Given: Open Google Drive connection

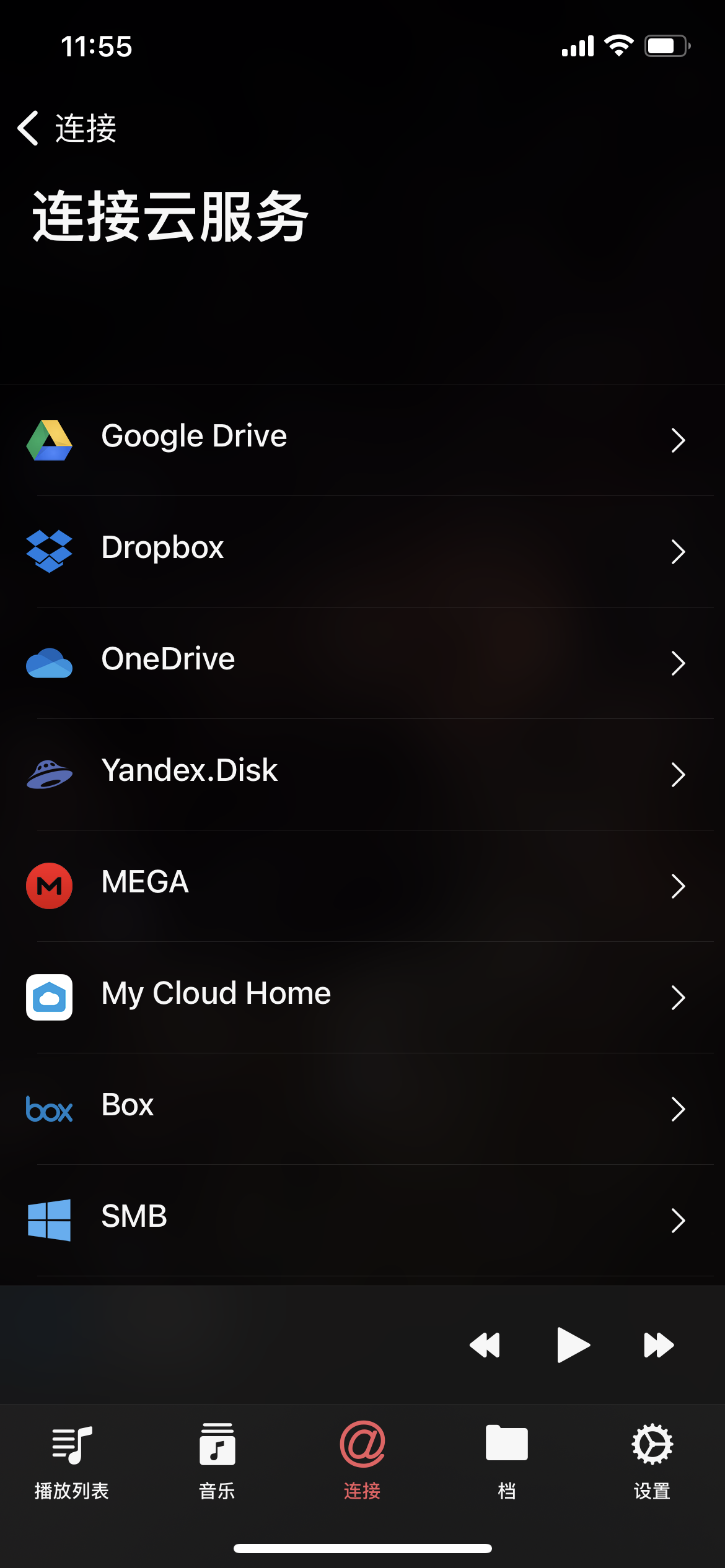Looking at the screenshot, I should [x=362, y=438].
